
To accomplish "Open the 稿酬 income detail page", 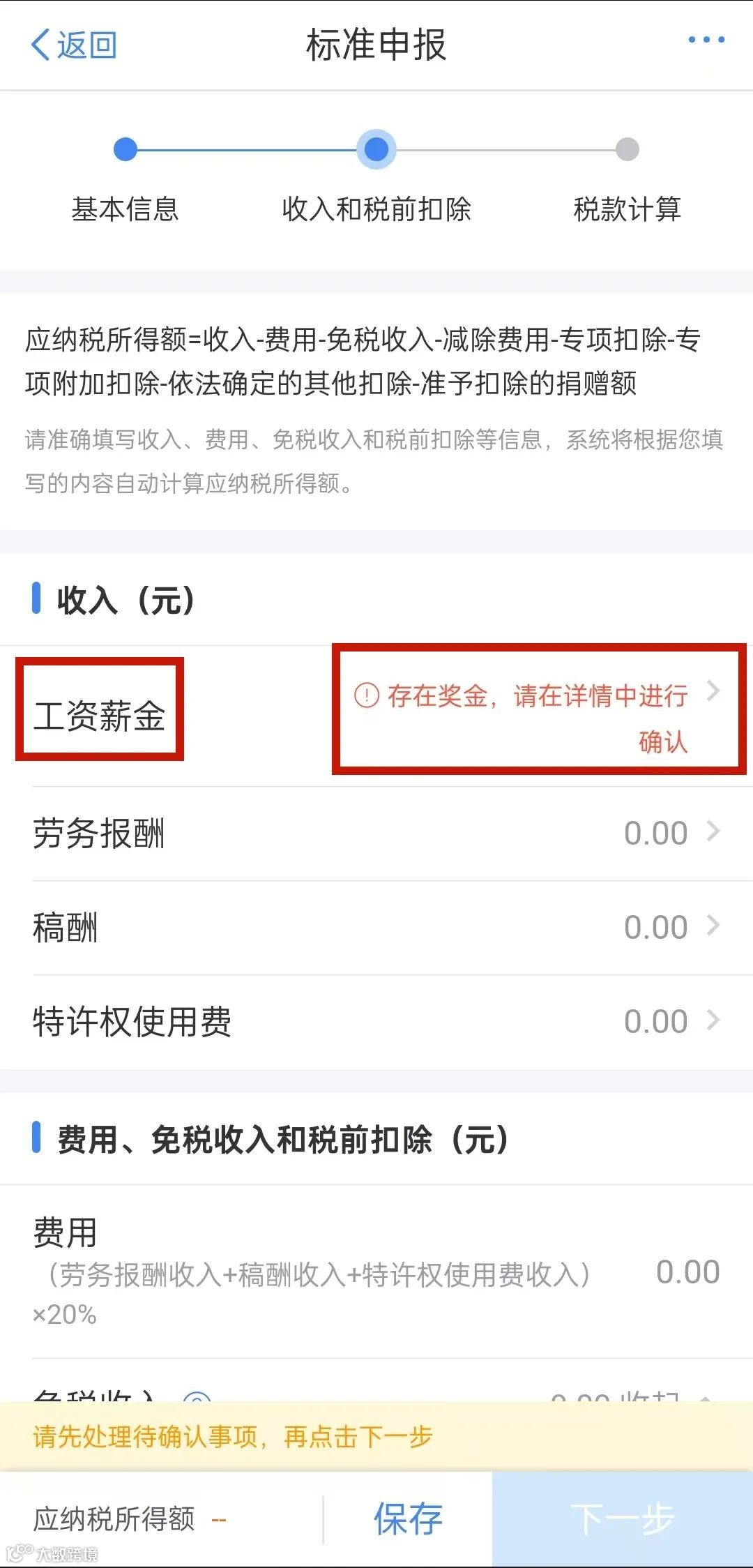I will click(x=376, y=926).
